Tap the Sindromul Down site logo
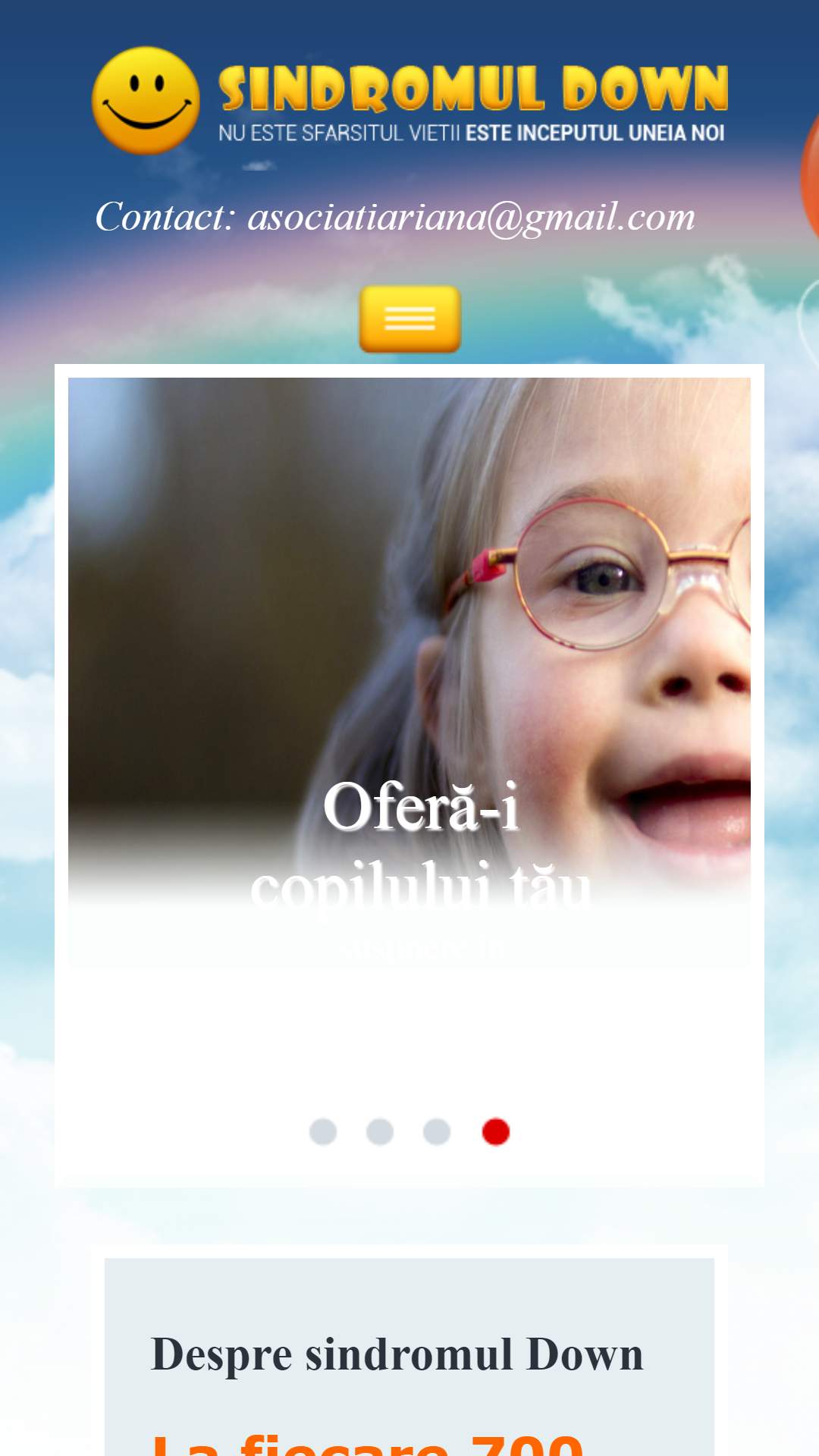The width and height of the screenshot is (819, 1456). point(409,101)
